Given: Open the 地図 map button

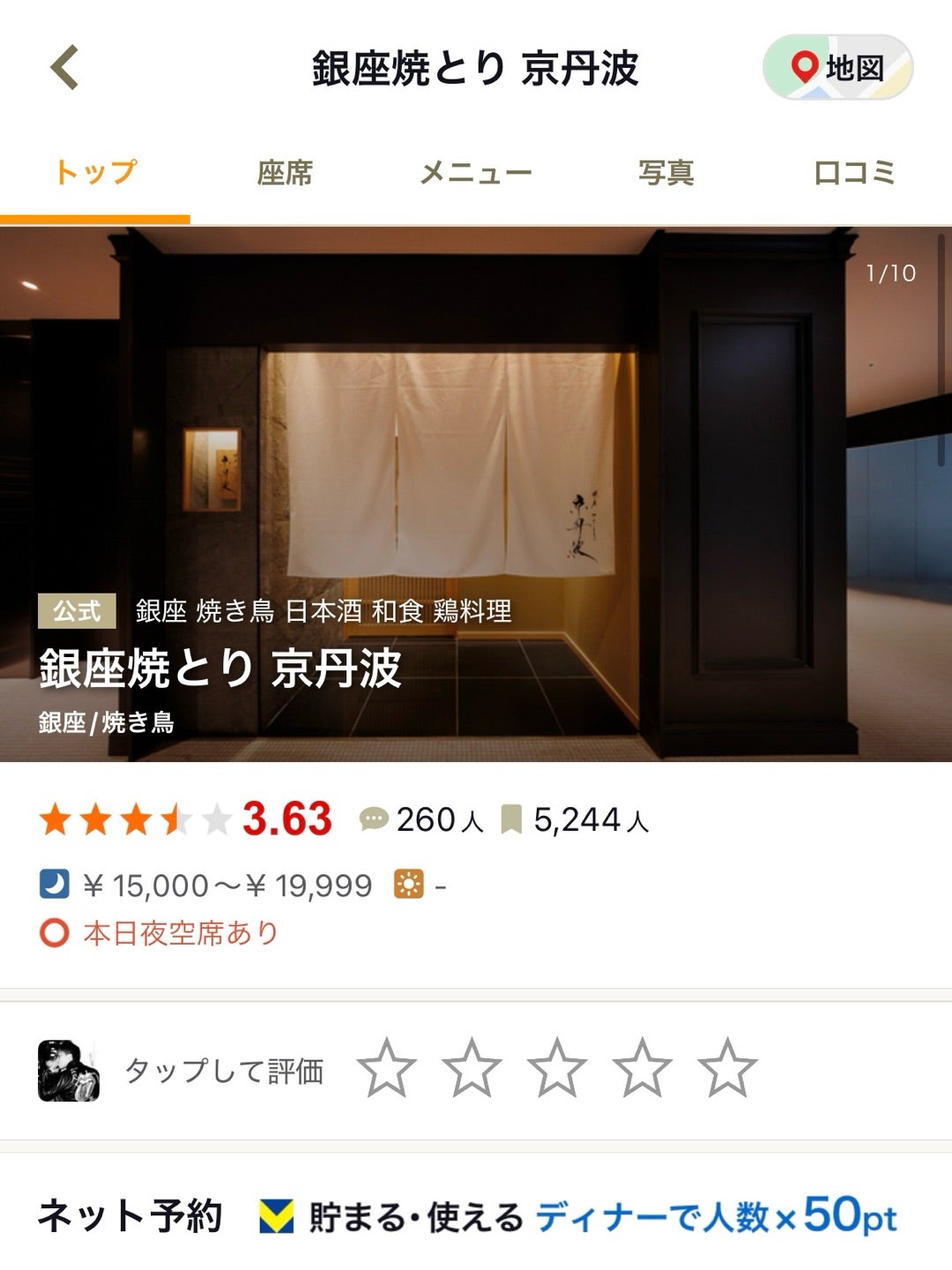Looking at the screenshot, I should (837, 68).
